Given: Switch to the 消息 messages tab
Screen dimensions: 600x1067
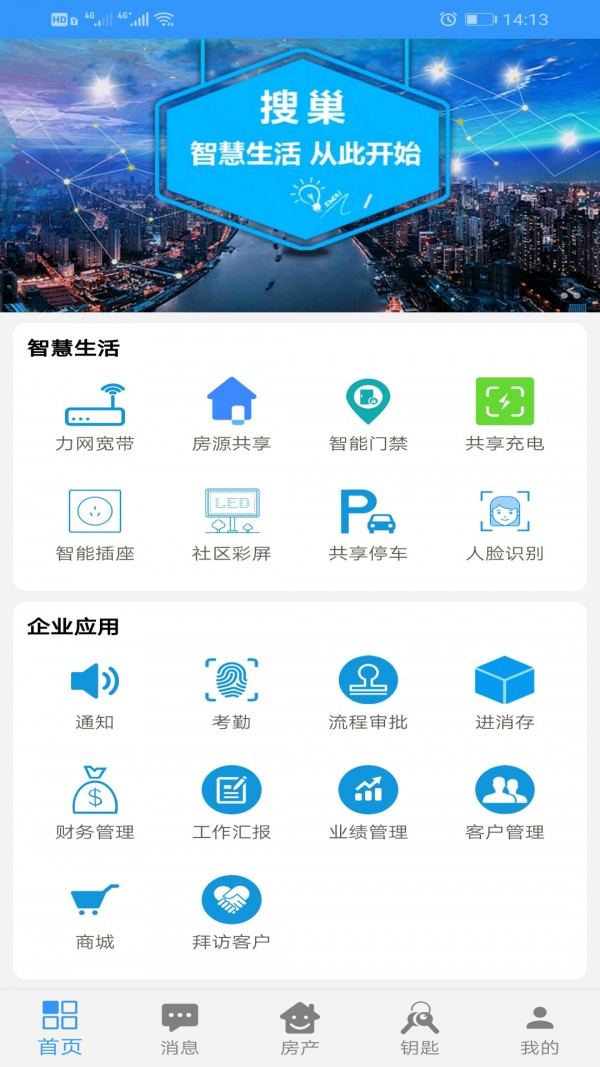Looking at the screenshot, I should pos(180,1028).
